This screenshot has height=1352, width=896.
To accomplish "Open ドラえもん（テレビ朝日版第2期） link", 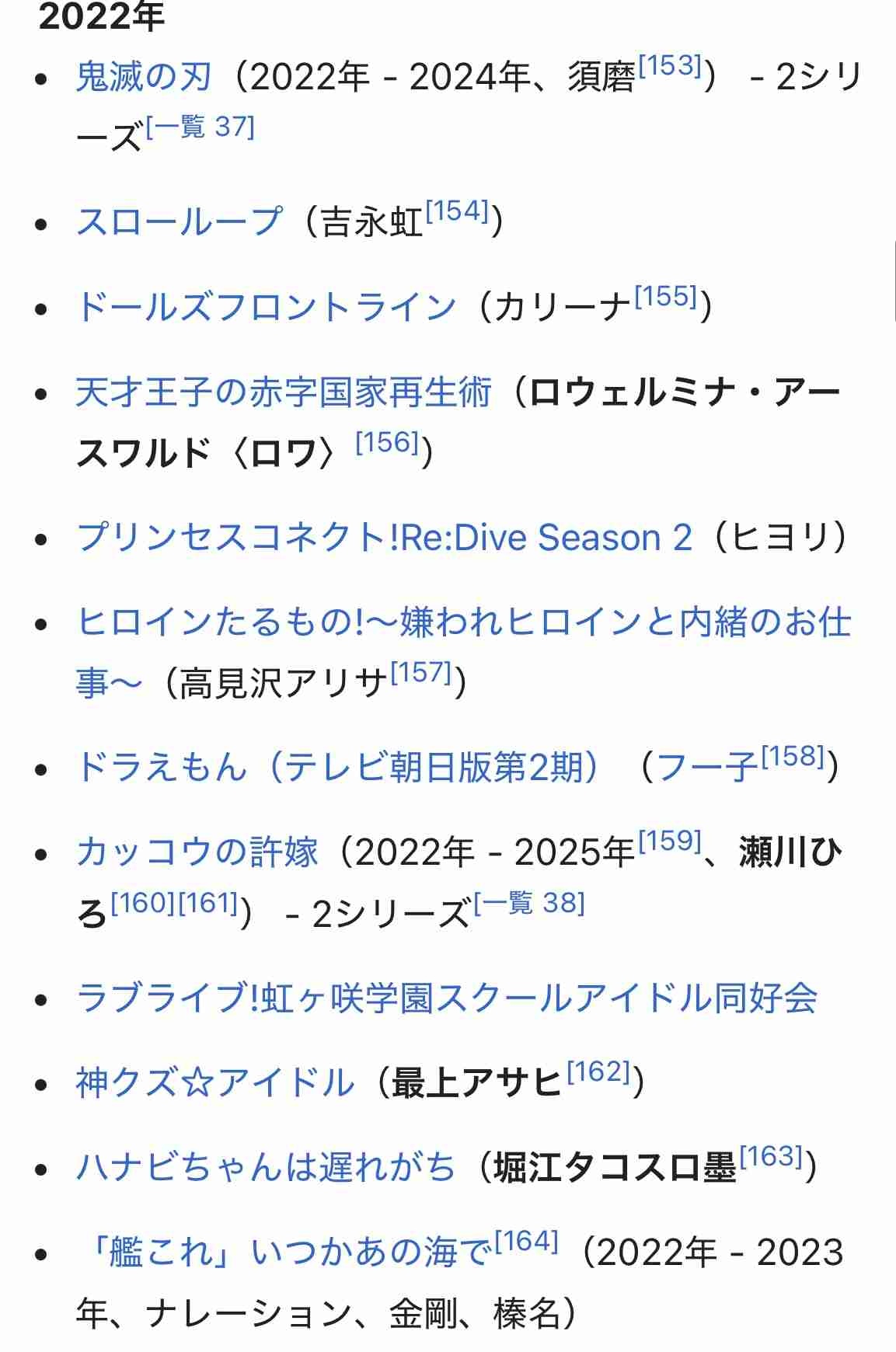I will point(336,768).
